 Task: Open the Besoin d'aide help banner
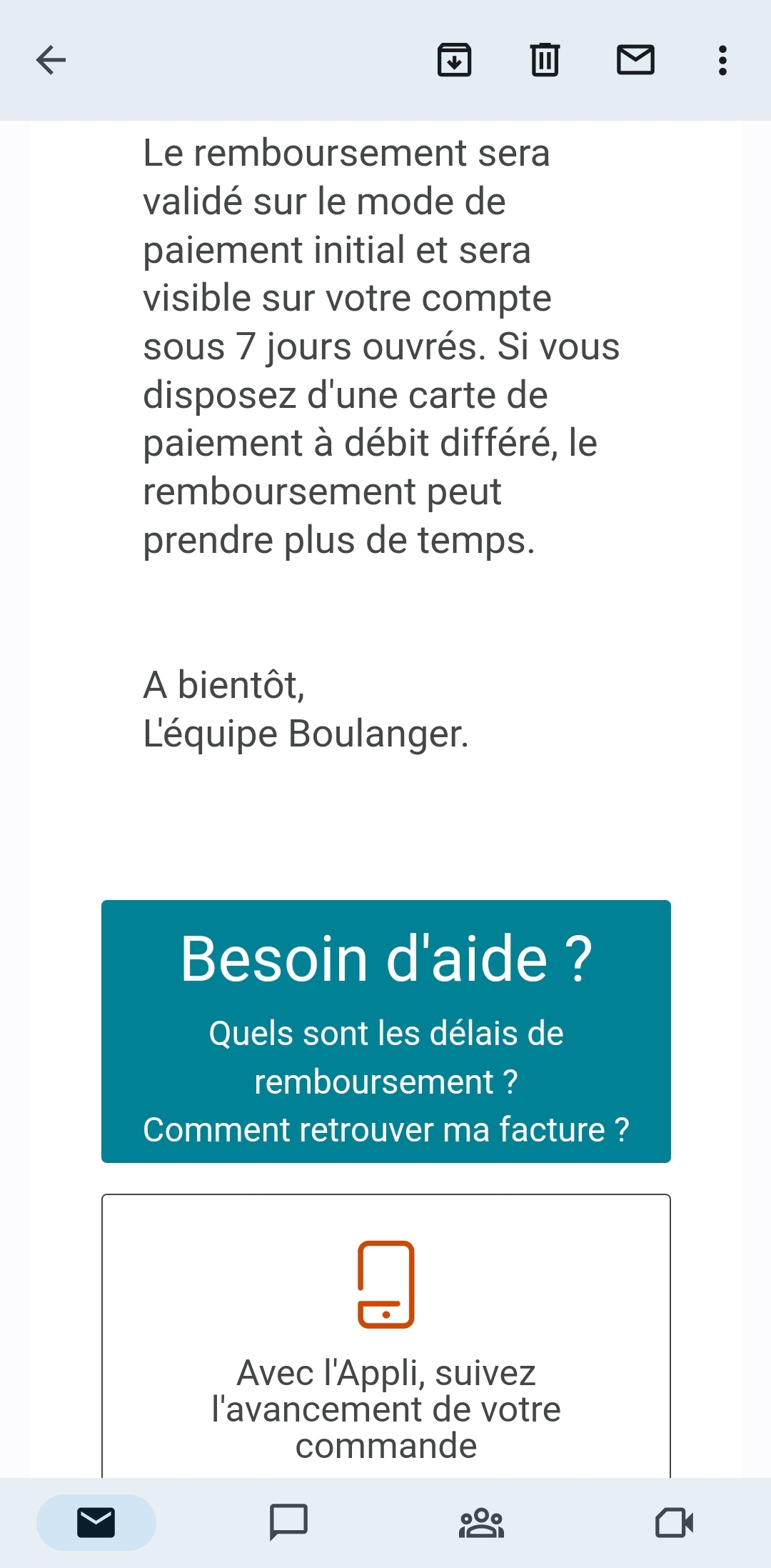(385, 1031)
